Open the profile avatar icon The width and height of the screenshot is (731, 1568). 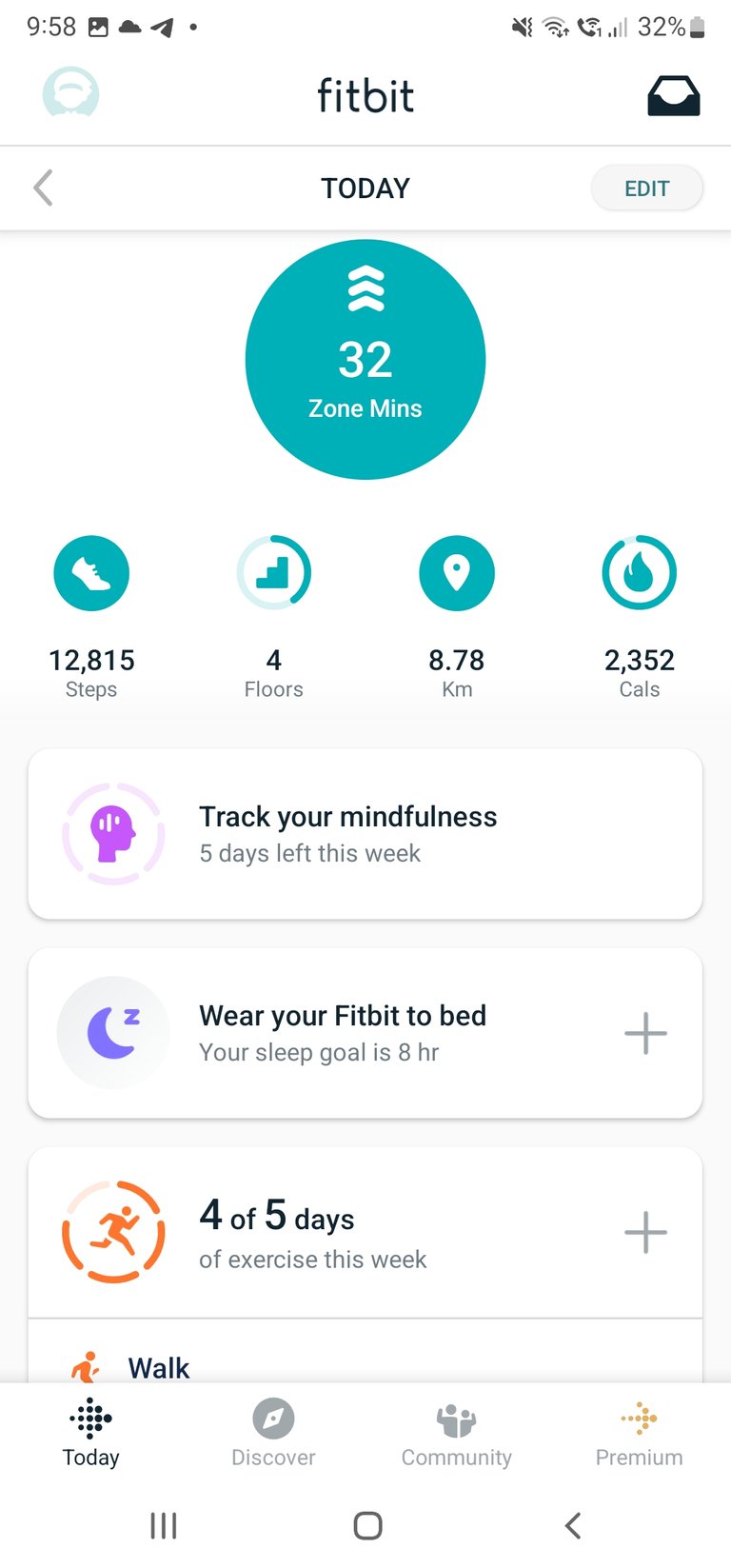pos(71,94)
